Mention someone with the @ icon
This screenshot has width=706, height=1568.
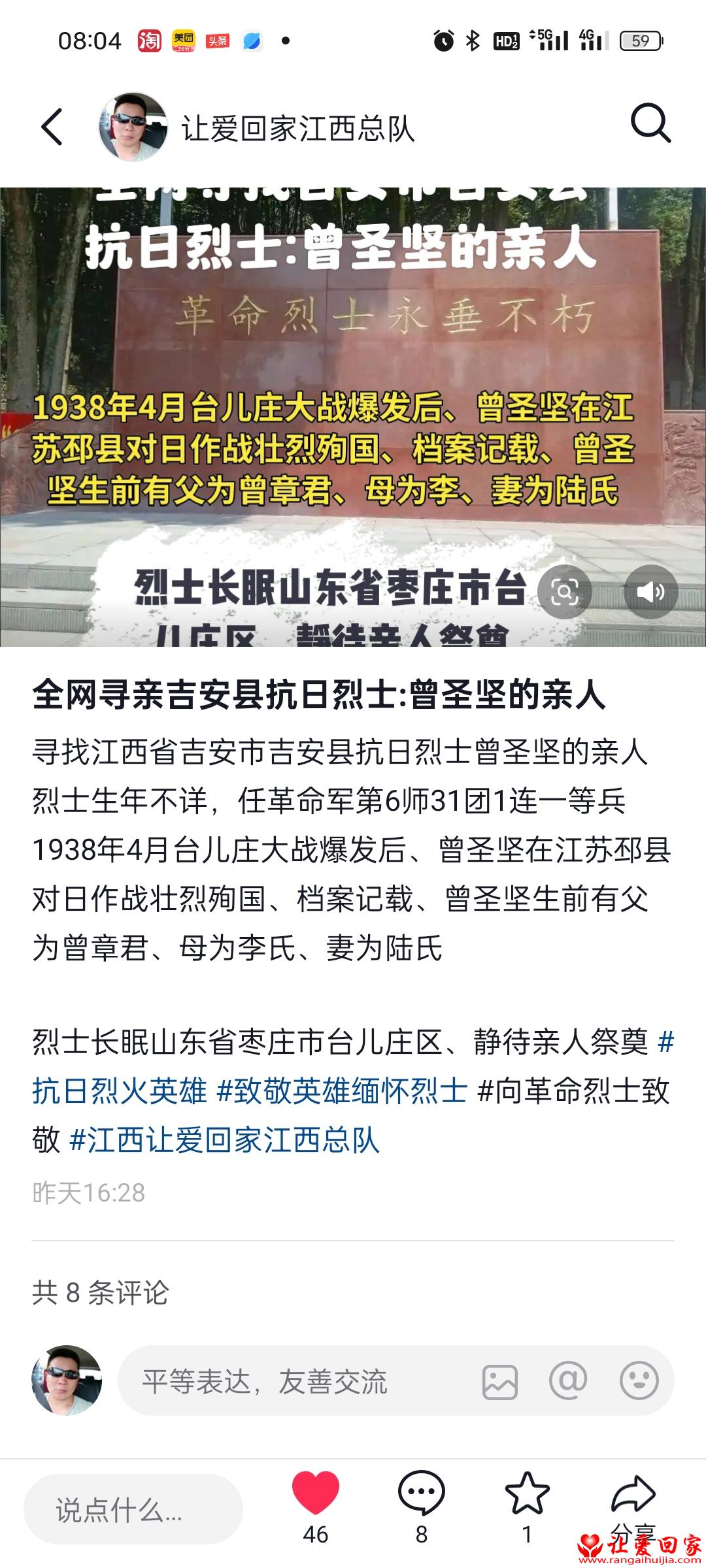tap(567, 1380)
